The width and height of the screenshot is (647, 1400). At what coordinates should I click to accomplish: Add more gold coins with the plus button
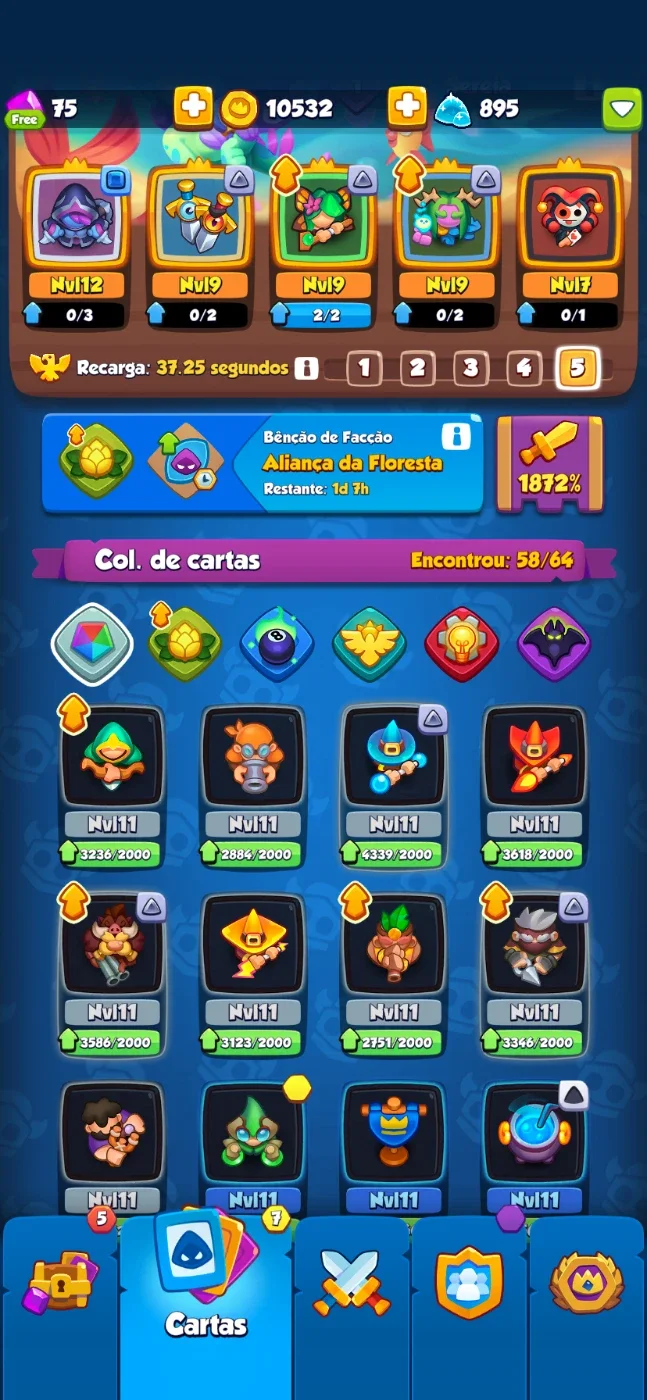(193, 107)
